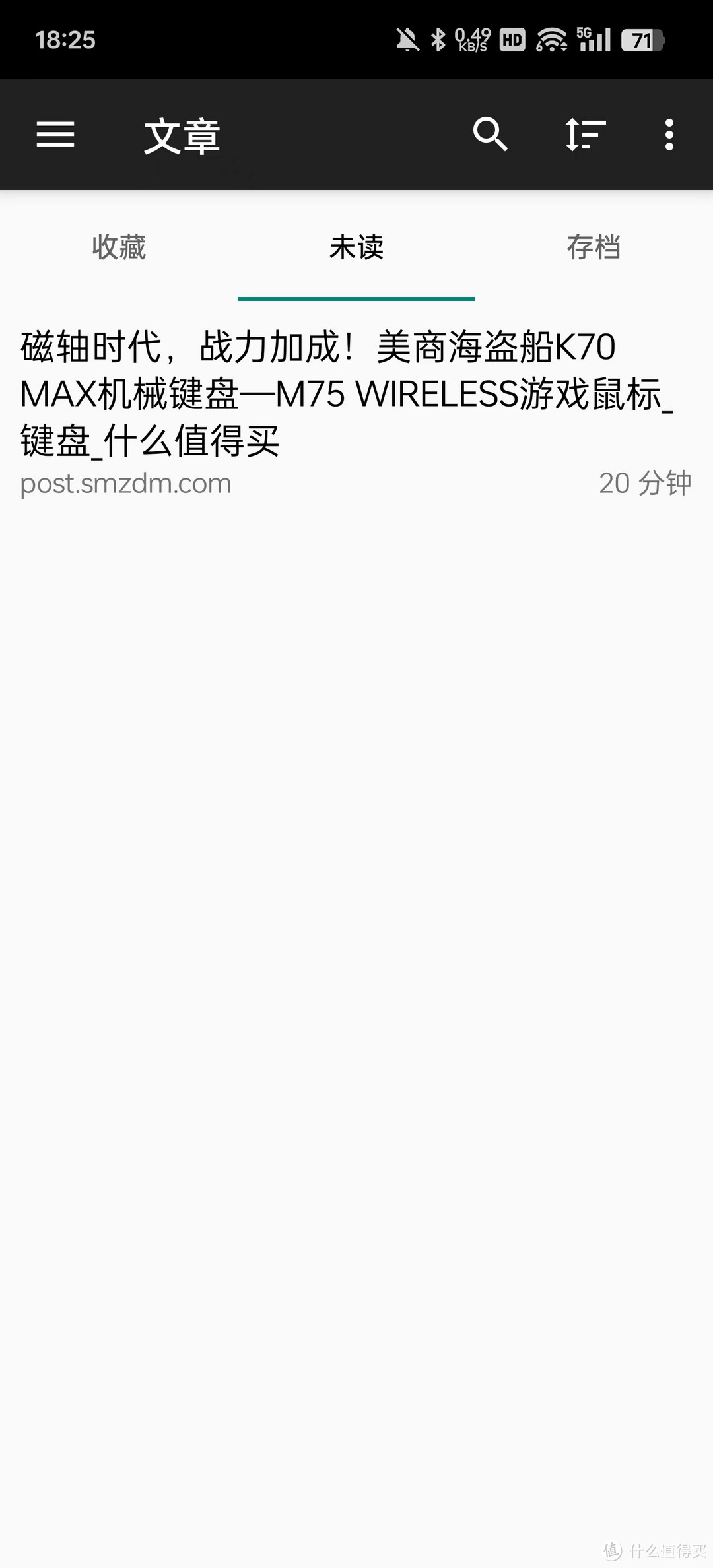The image size is (713, 1568).
Task: Open the sort order options
Action: click(585, 135)
